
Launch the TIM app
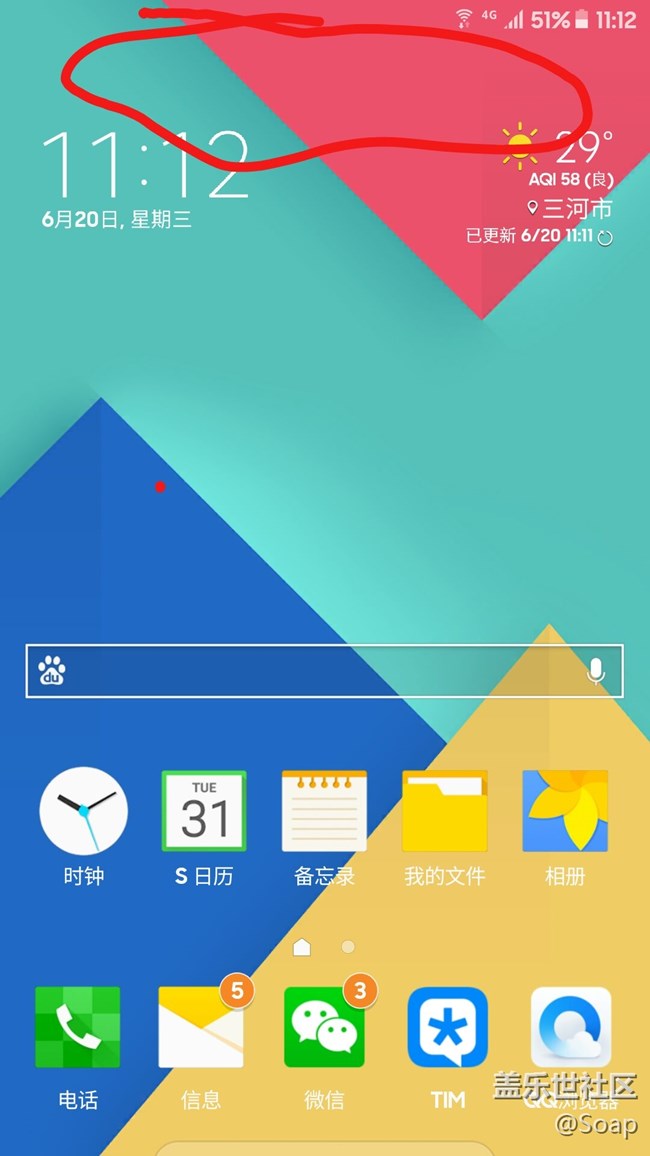tap(447, 1027)
